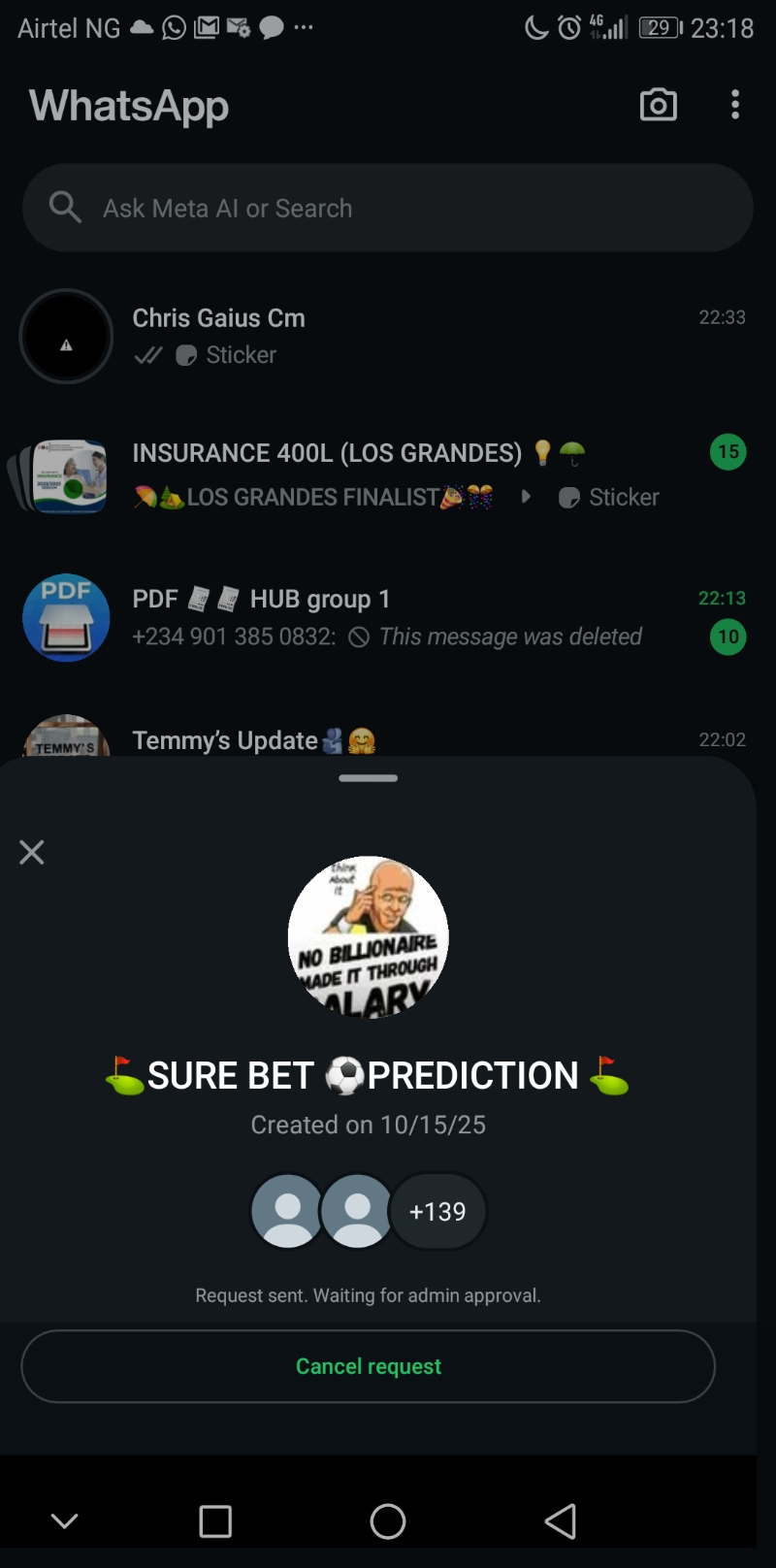Open the overflow menu
This screenshot has height=1568, width=776.
(735, 105)
